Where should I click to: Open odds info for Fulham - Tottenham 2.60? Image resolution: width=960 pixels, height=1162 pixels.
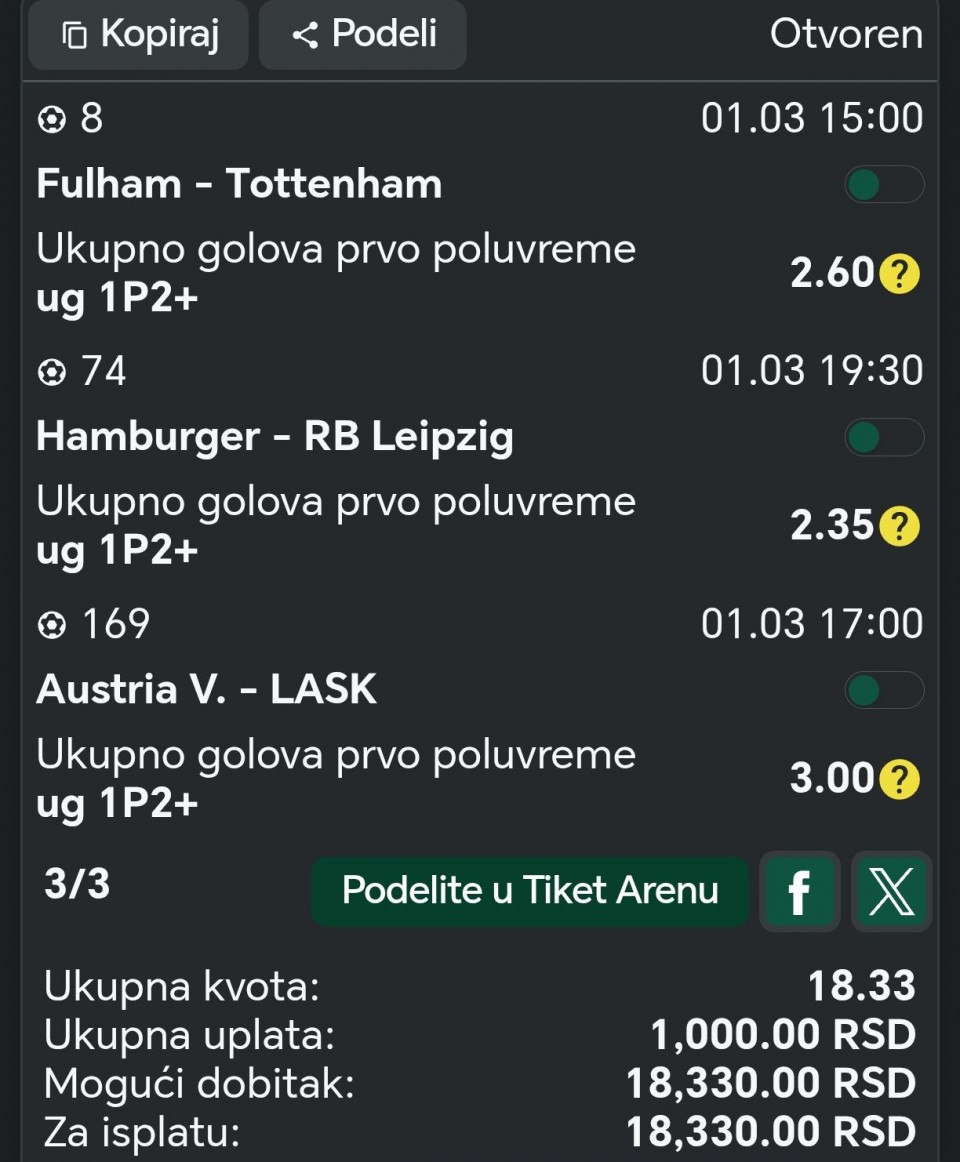[x=899, y=273]
